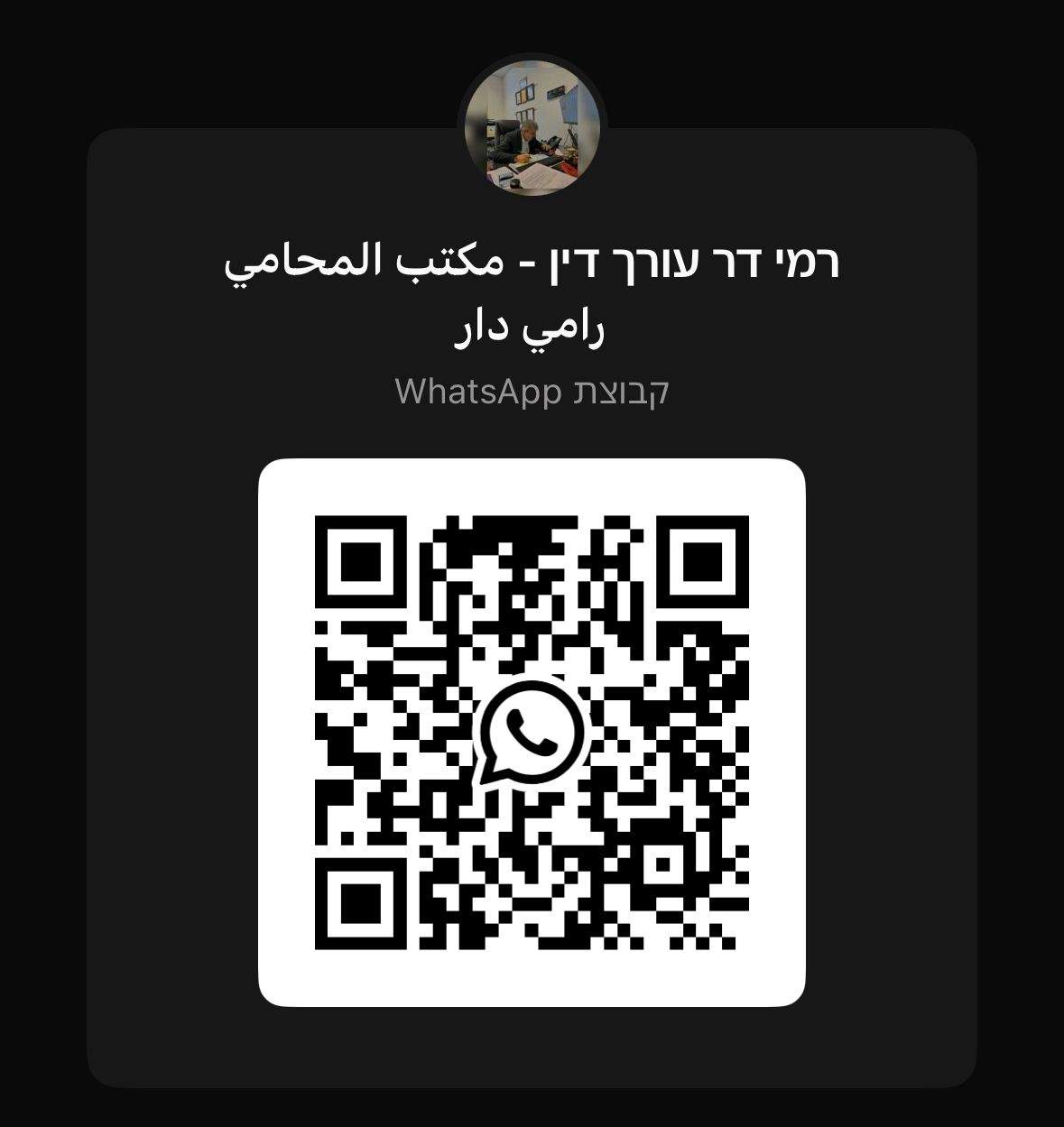Click the office photo avatar above the group name
The width and height of the screenshot is (1064, 1127).
(532, 126)
